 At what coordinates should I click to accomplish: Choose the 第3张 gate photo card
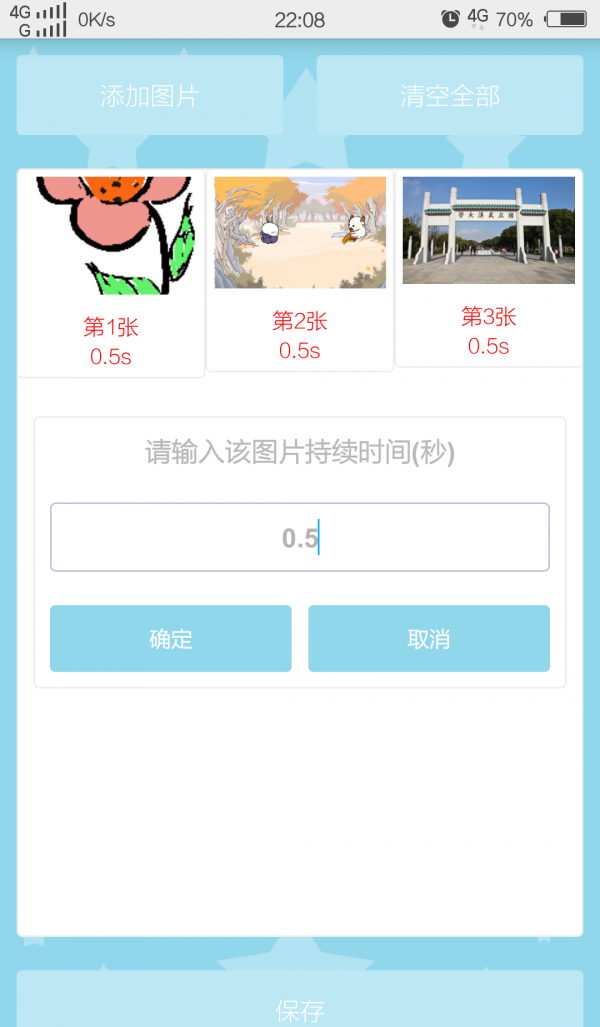pos(489,267)
